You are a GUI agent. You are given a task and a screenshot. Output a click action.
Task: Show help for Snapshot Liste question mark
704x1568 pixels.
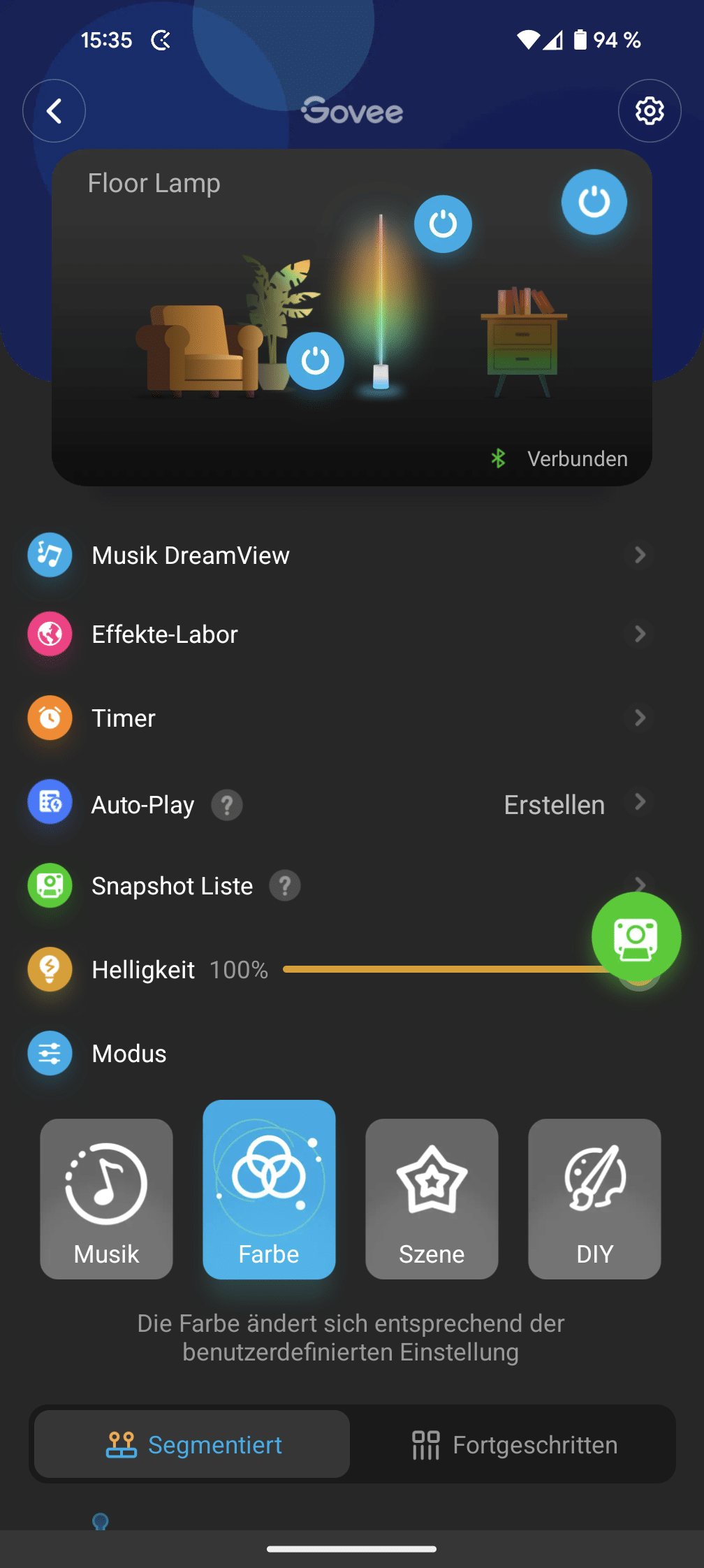tap(285, 886)
